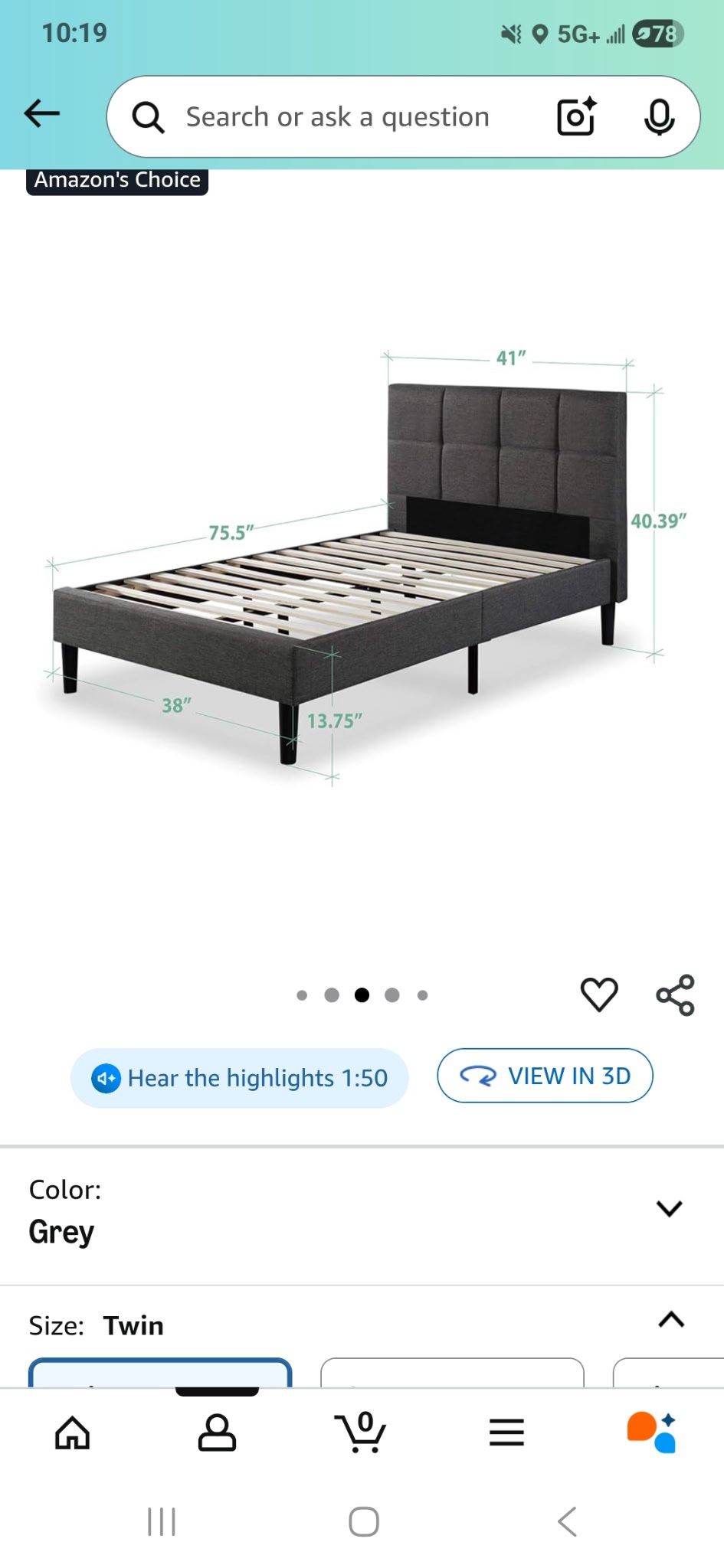724x1568 pixels.
Task: Share this product
Action: point(675,995)
